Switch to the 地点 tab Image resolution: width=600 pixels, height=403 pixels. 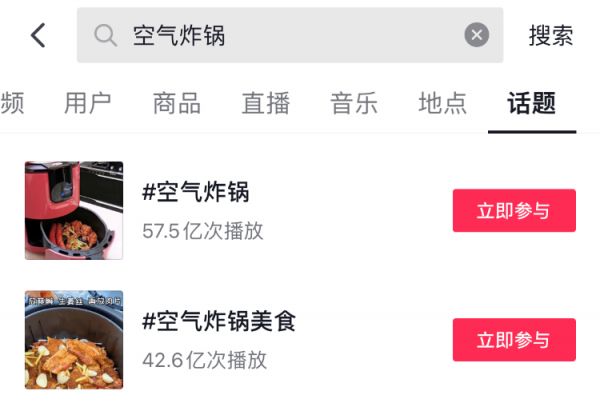443,103
